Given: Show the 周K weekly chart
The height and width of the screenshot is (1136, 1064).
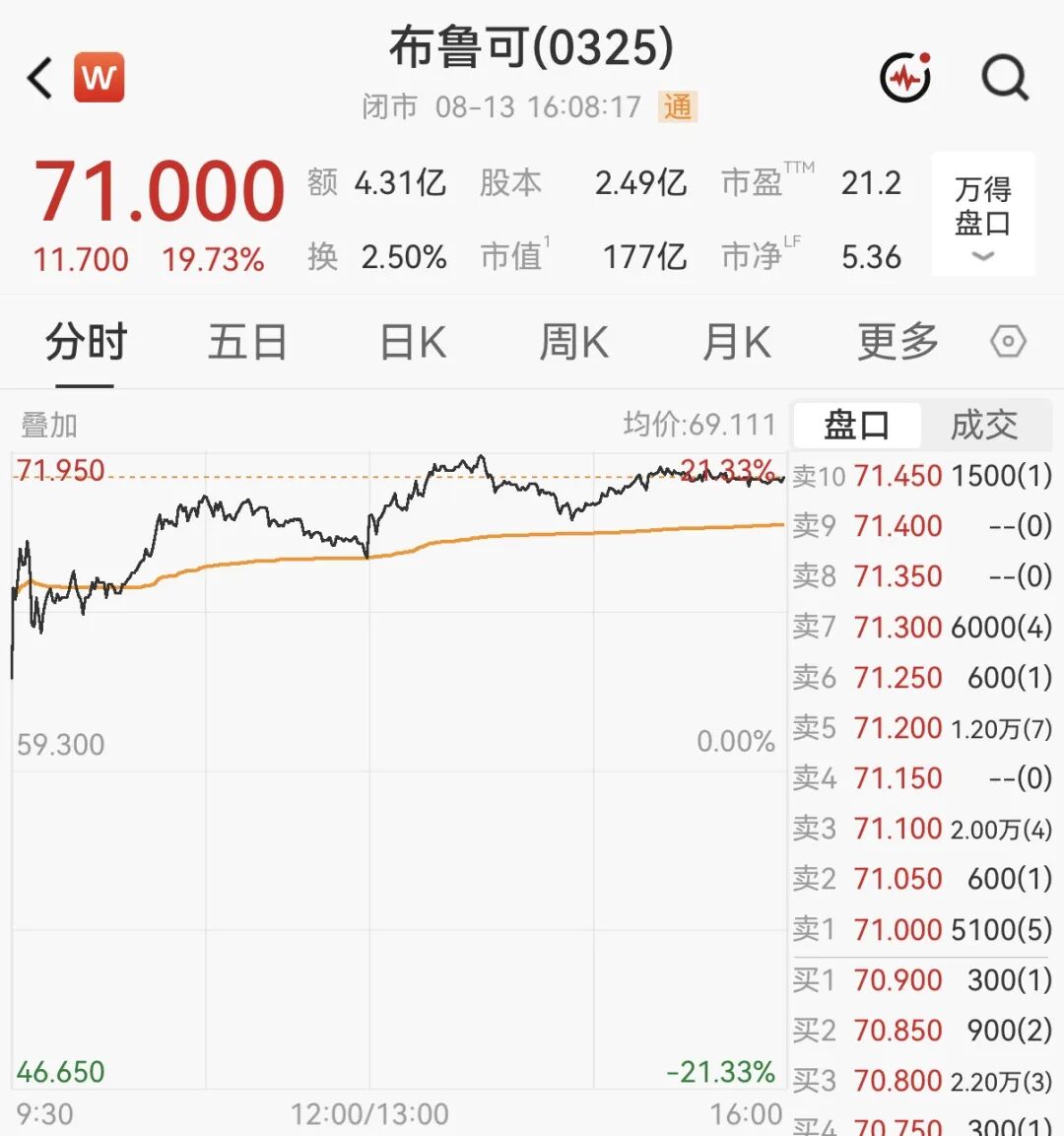Looking at the screenshot, I should tap(573, 342).
